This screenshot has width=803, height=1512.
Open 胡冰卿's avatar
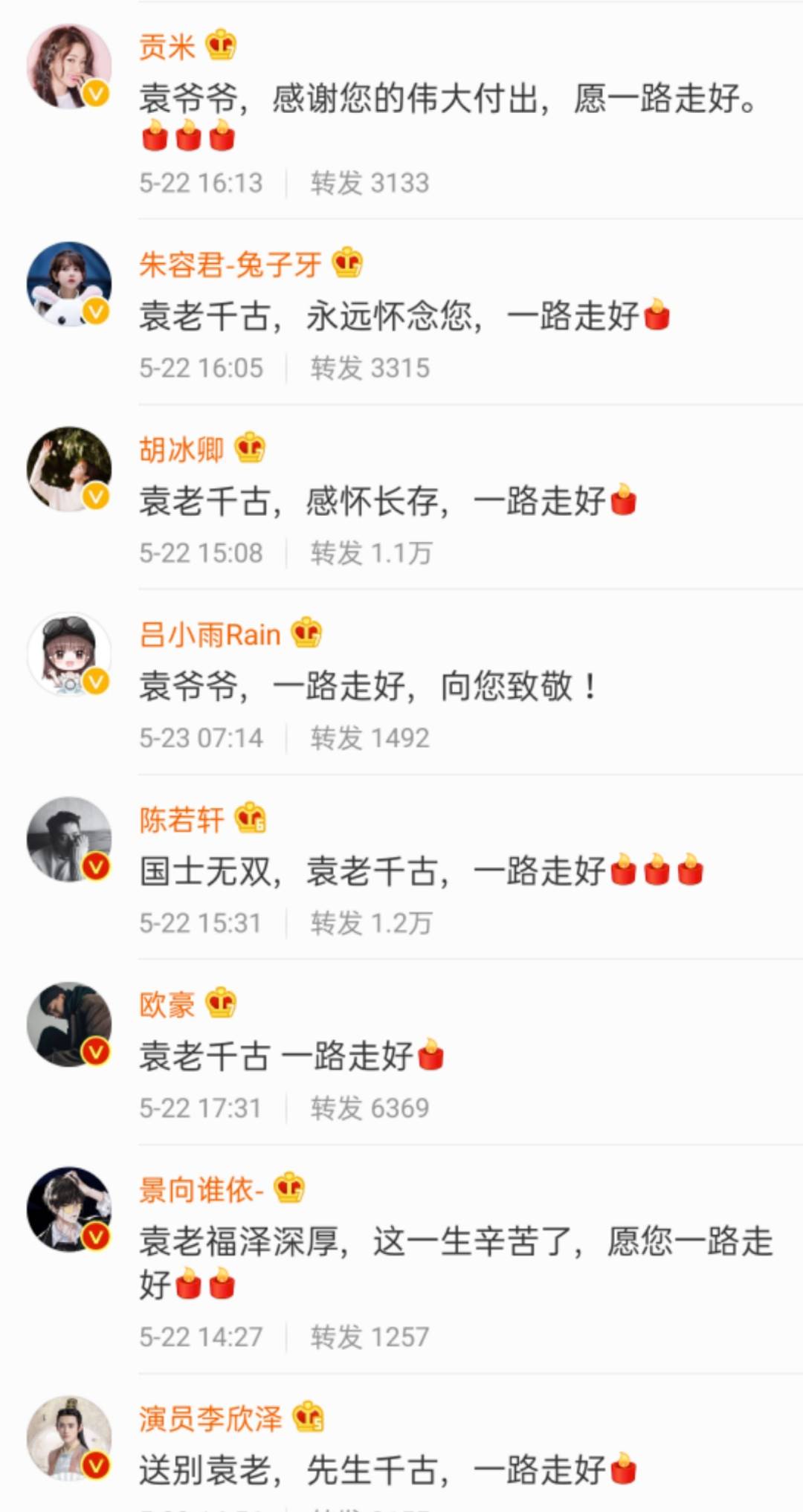pos(69,469)
